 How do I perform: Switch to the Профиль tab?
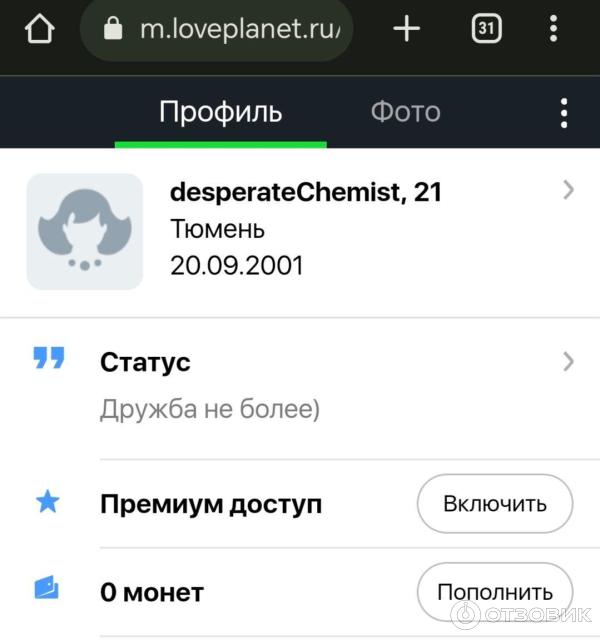pyautogui.click(x=220, y=112)
